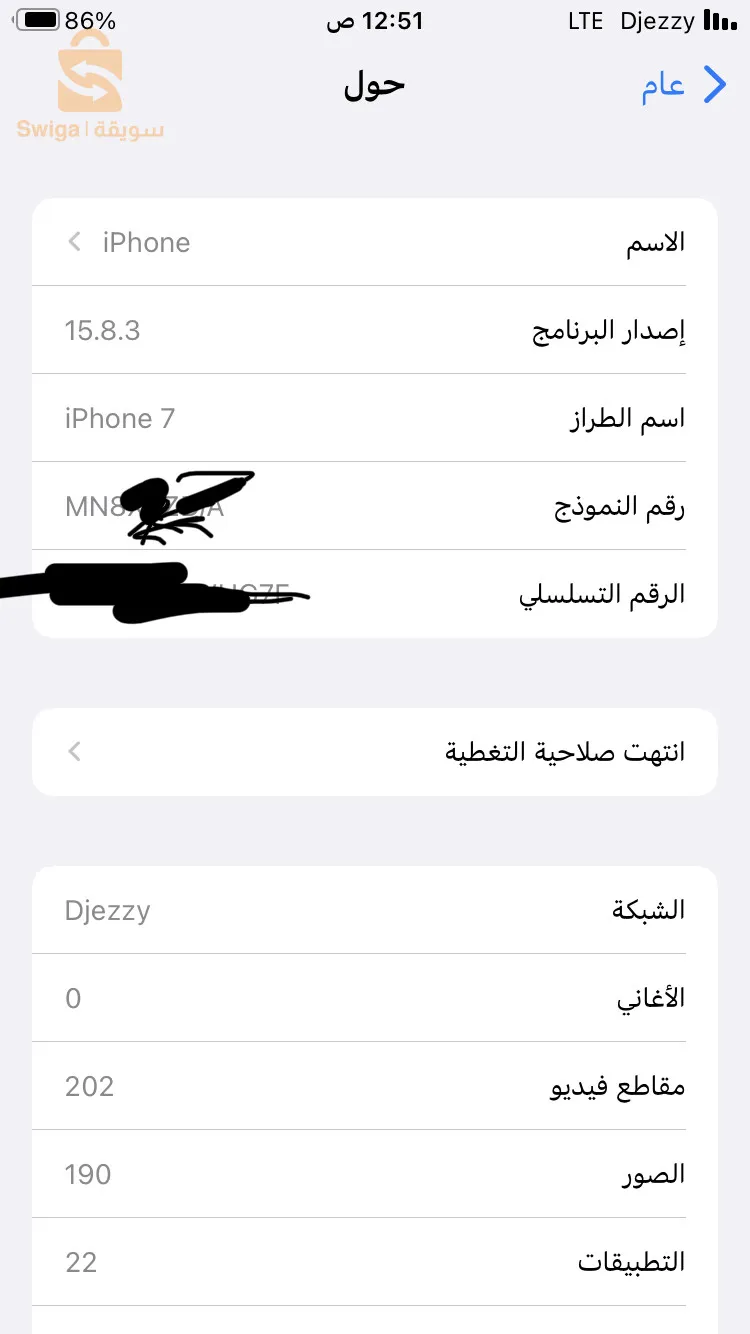Tap the التطبيقات row showing 22
750x1334 pixels.
[x=375, y=1262]
